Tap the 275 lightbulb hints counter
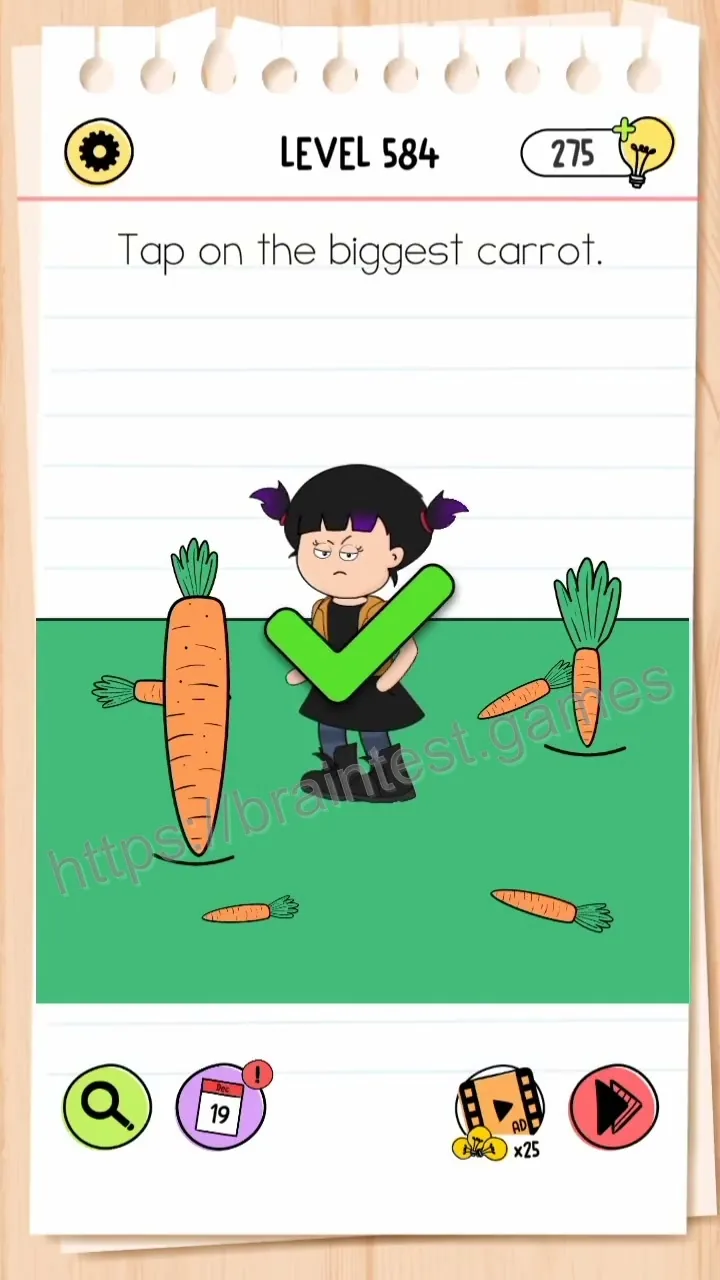Image resolution: width=720 pixels, height=1280 pixels. coord(597,152)
